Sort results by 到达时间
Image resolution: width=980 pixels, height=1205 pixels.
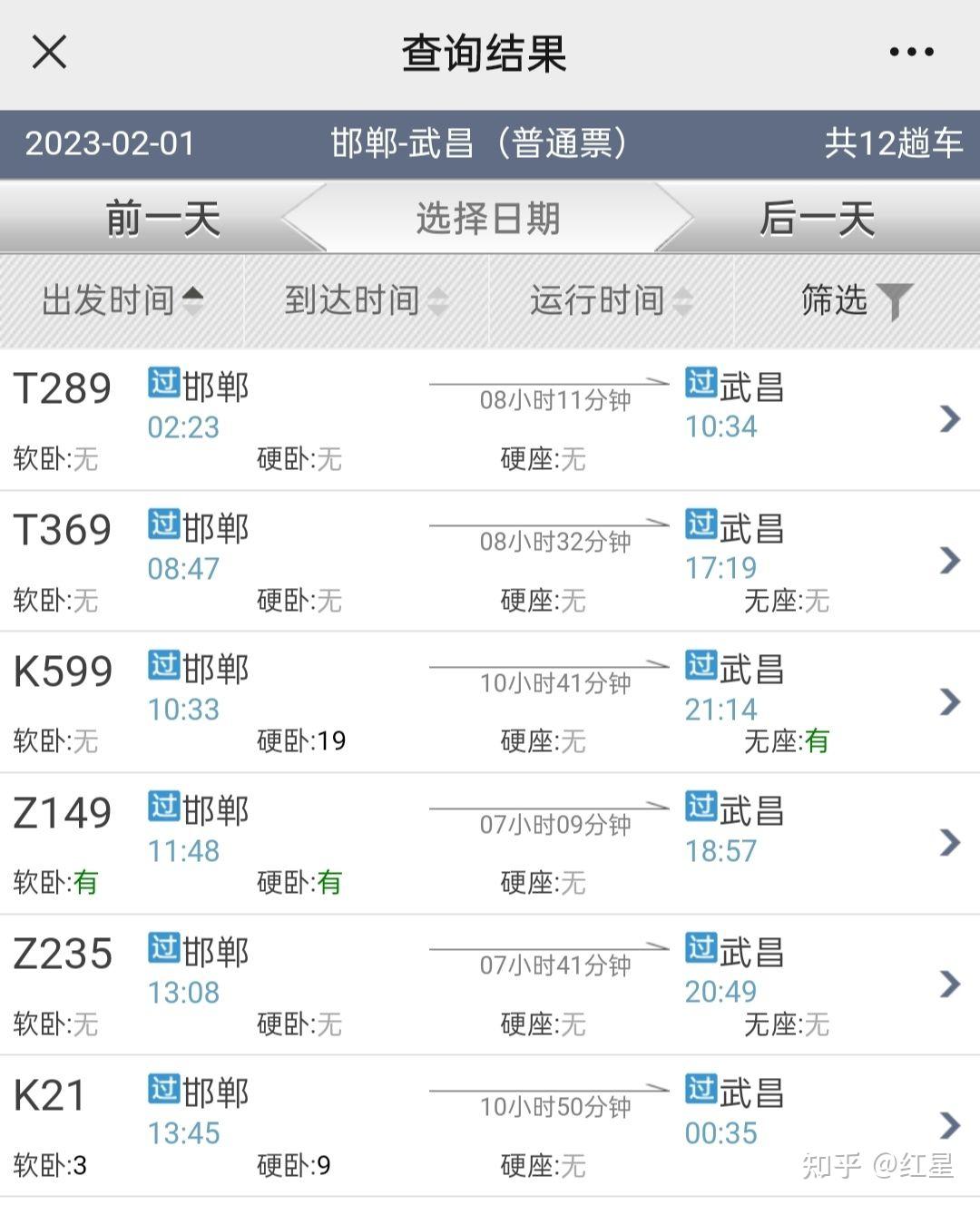coord(366,300)
